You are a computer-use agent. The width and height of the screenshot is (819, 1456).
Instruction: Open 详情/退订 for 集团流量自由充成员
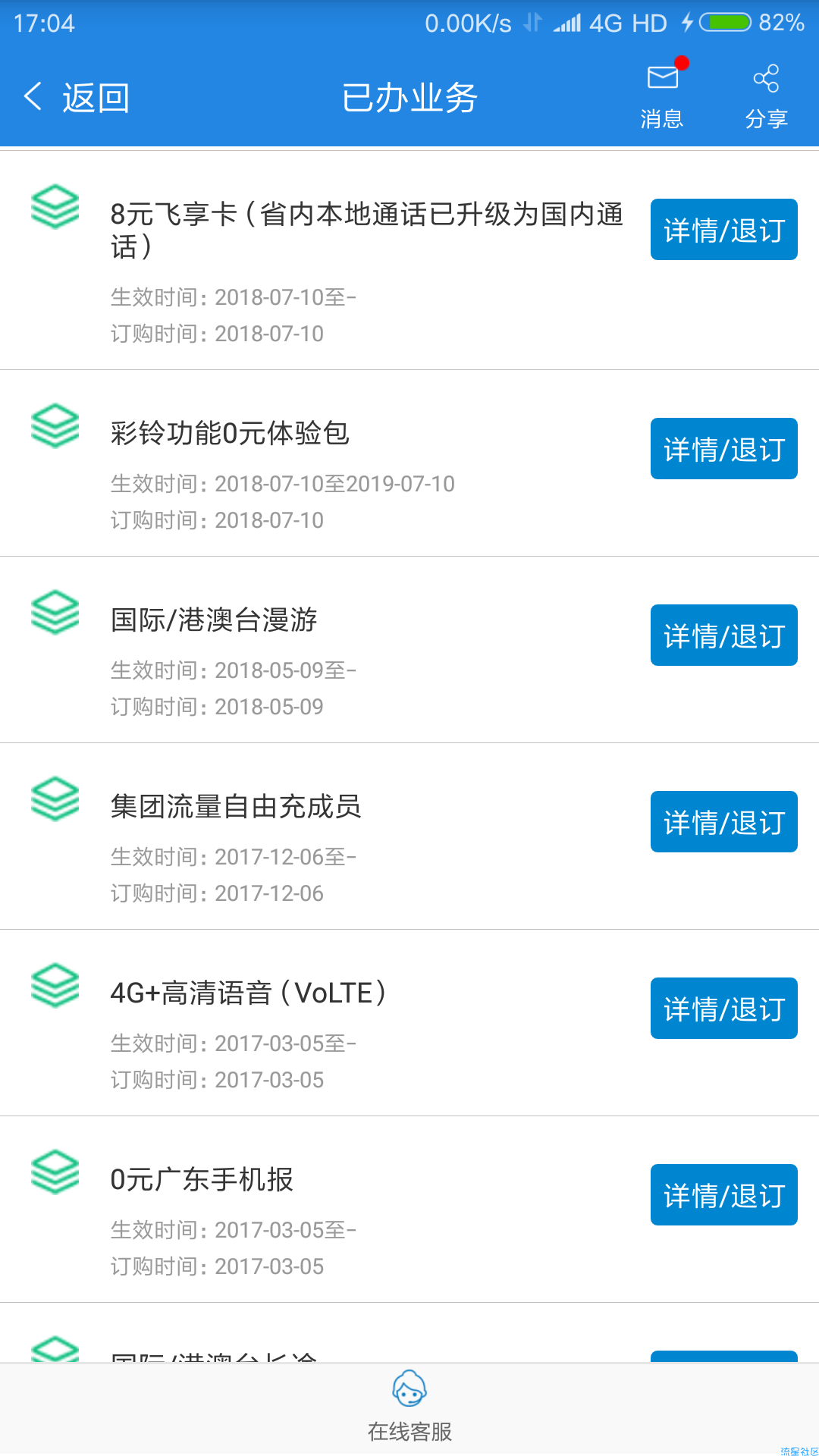[x=723, y=822]
